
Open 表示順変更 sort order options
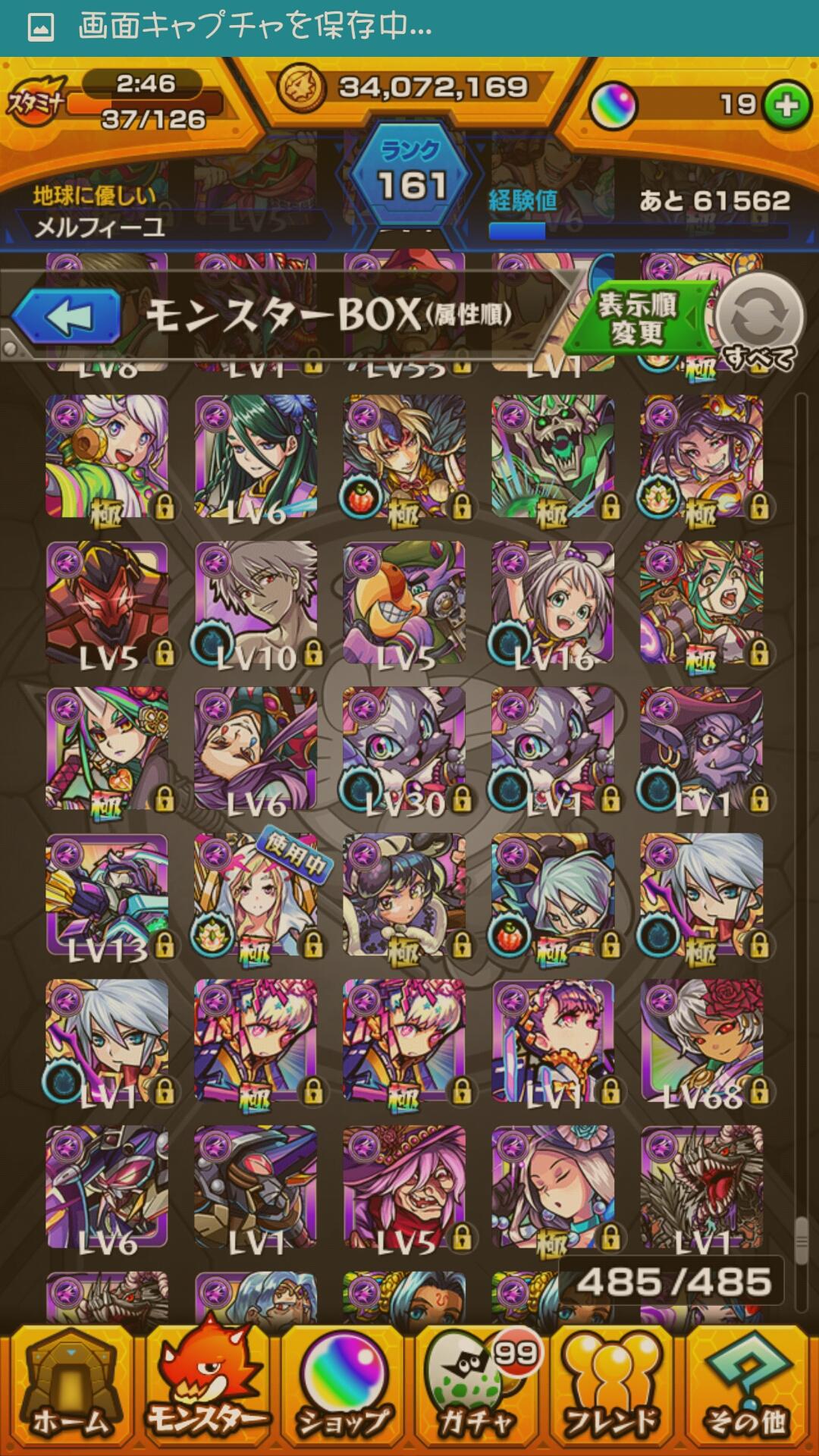[x=639, y=318]
